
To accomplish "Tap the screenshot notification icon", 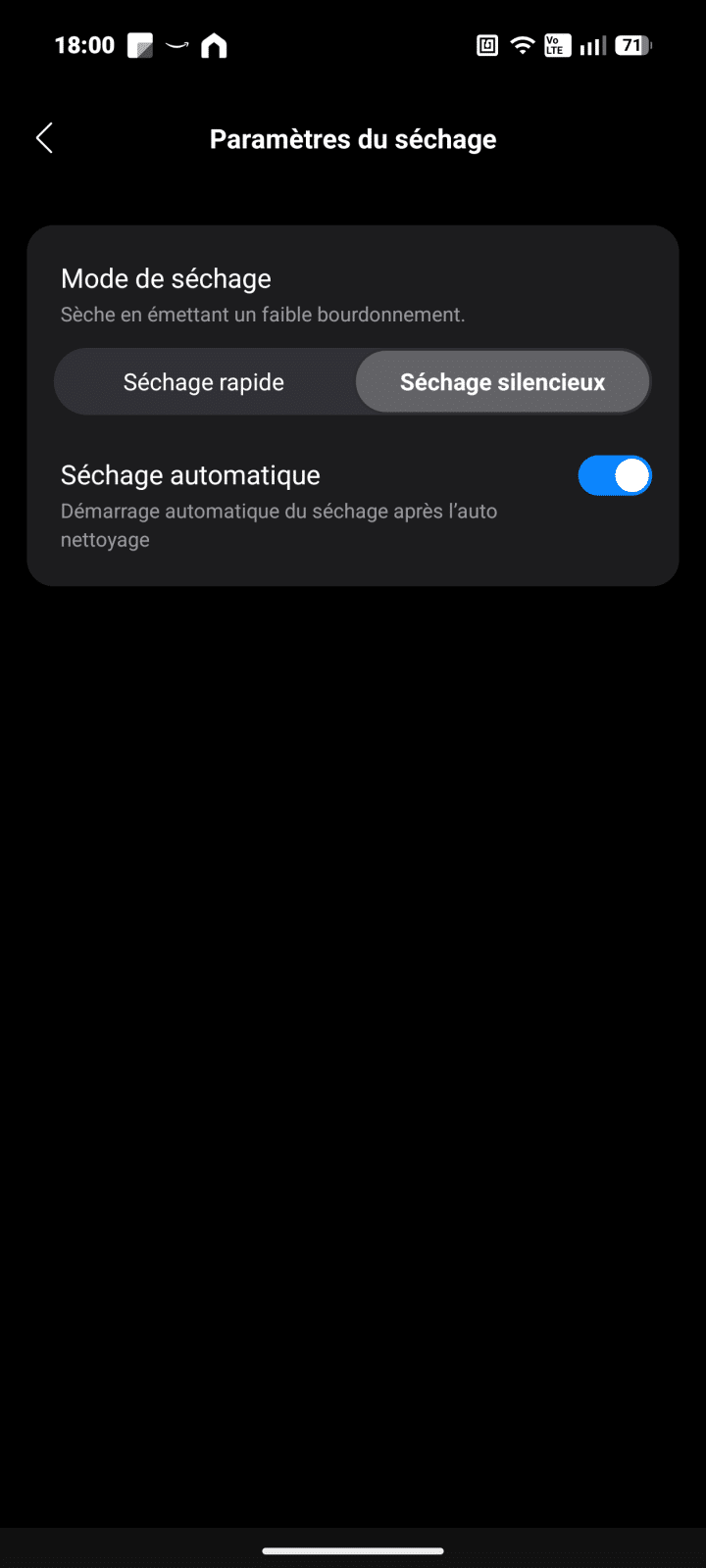I will 142,44.
